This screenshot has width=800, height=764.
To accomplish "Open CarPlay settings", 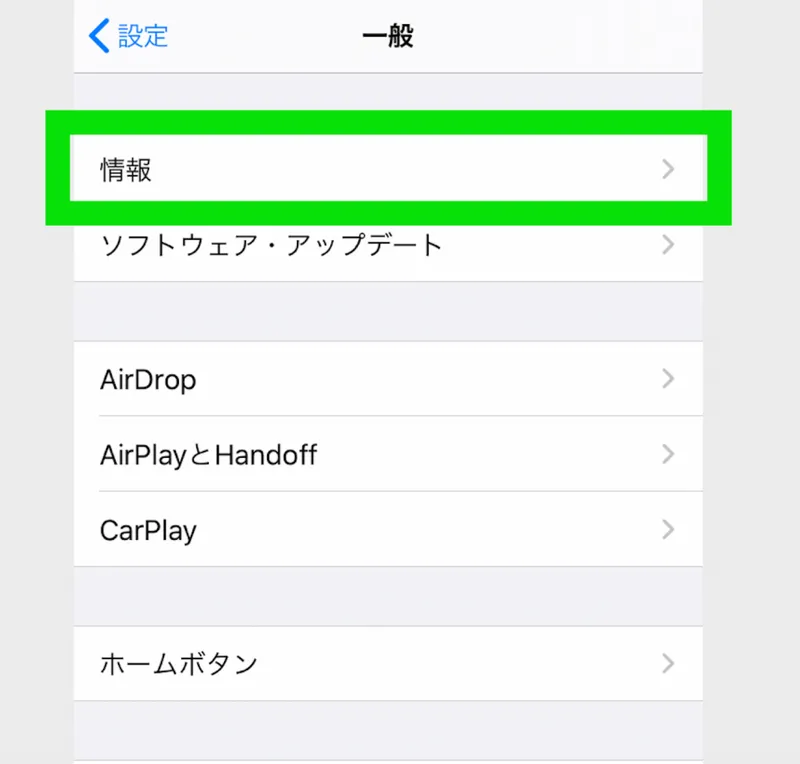I will tap(388, 529).
